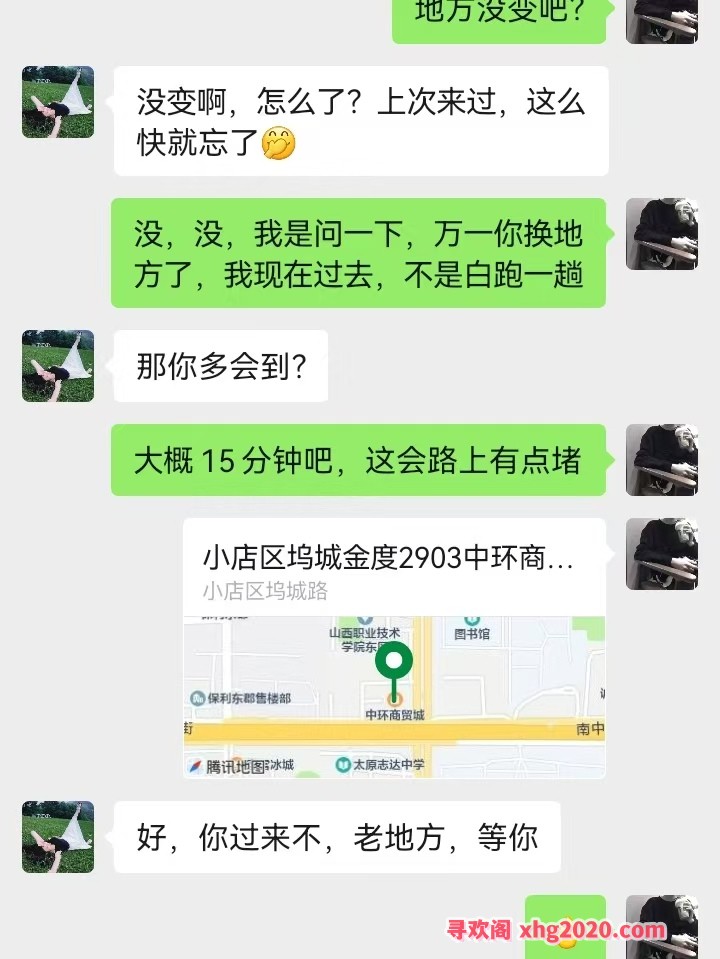
Task: Open contact's avatar beside 那你多会到？
Action: [58, 366]
